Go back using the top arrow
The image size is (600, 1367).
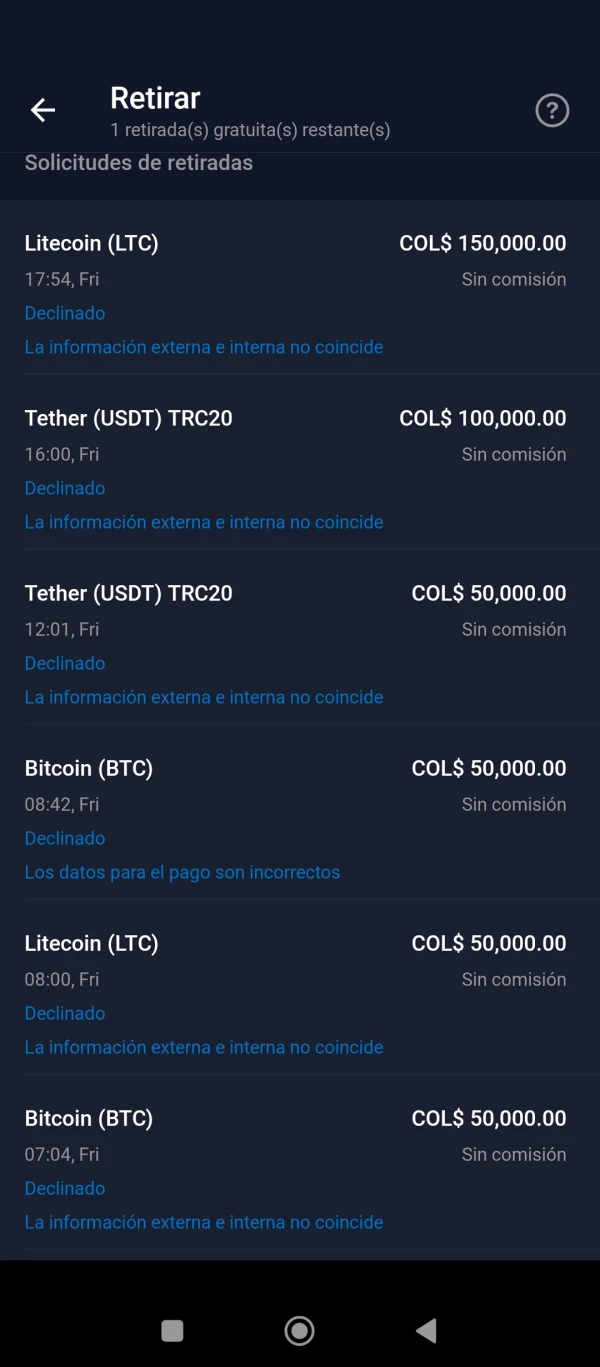[43, 110]
